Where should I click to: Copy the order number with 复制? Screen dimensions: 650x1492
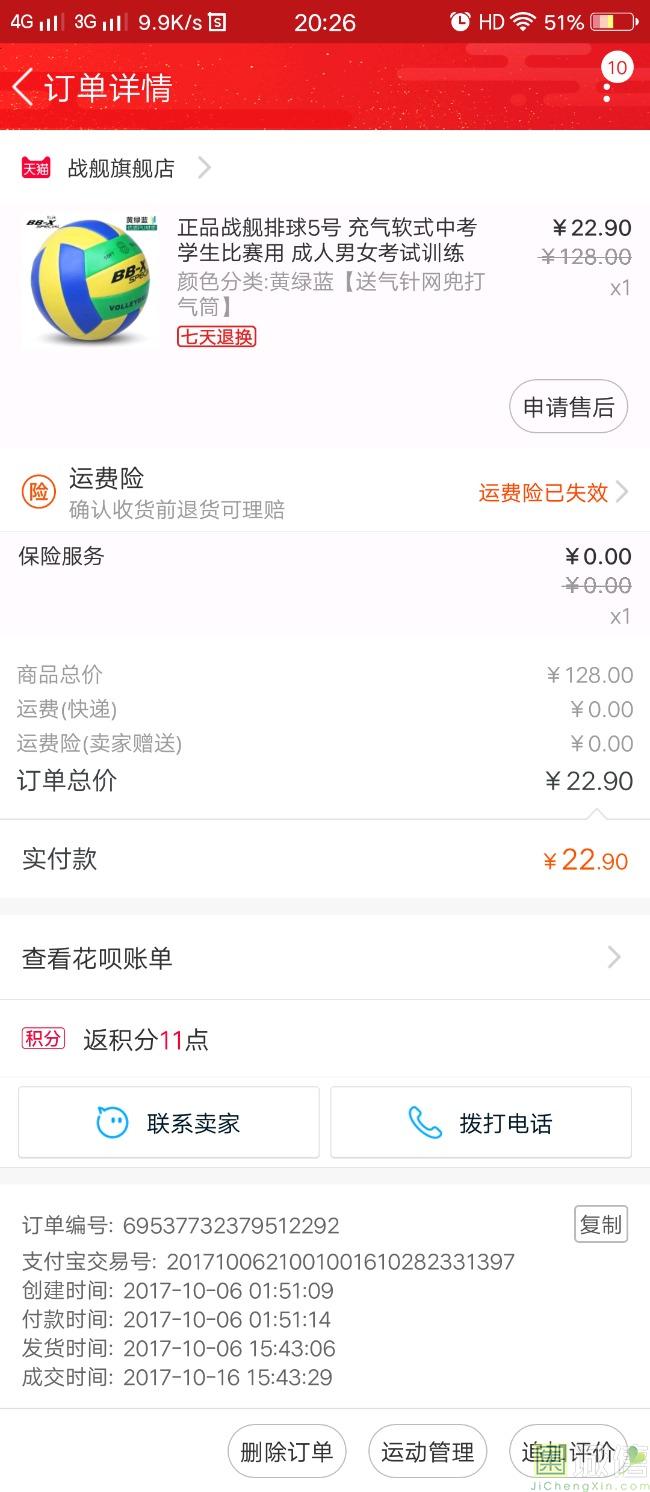coord(601,1224)
